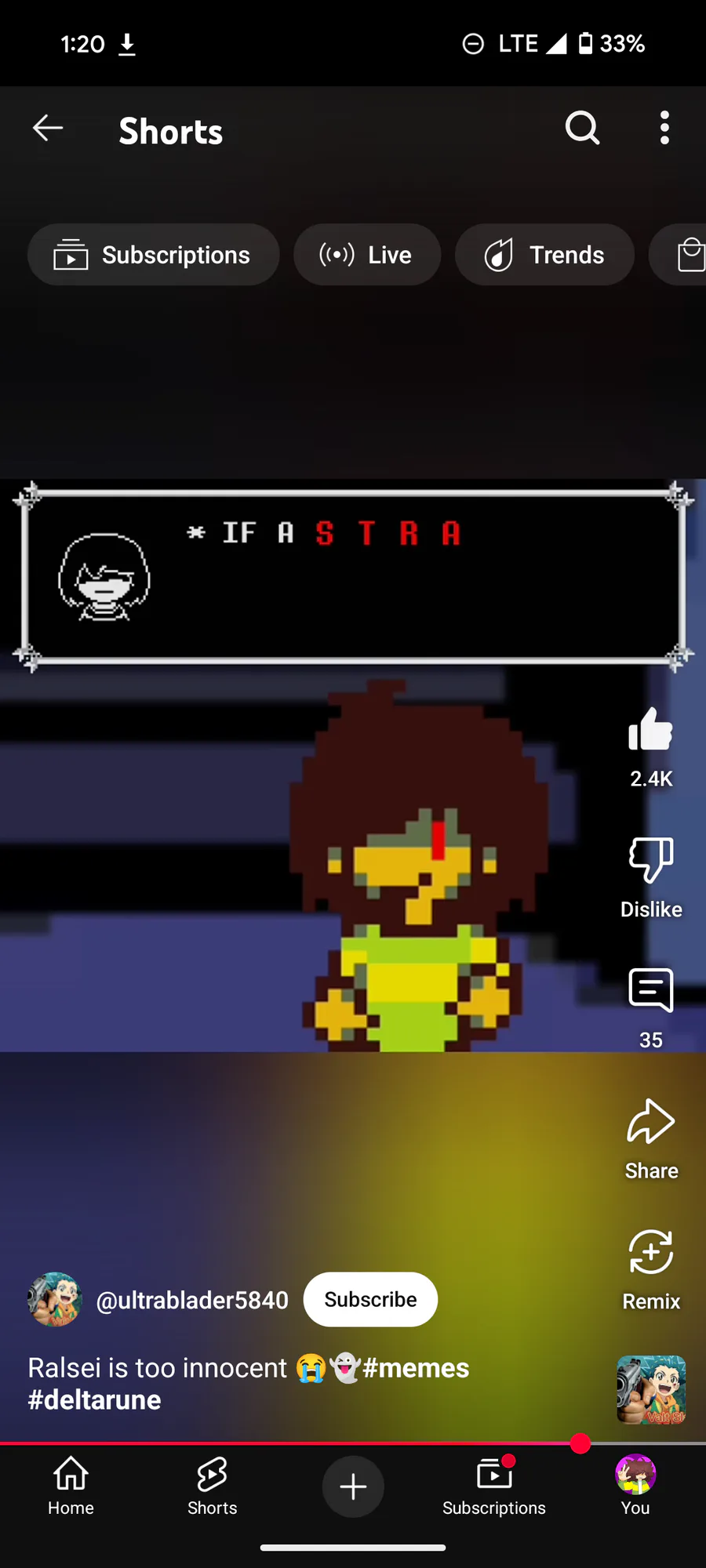Open search in Shorts
This screenshot has height=1568, width=706.
click(582, 128)
